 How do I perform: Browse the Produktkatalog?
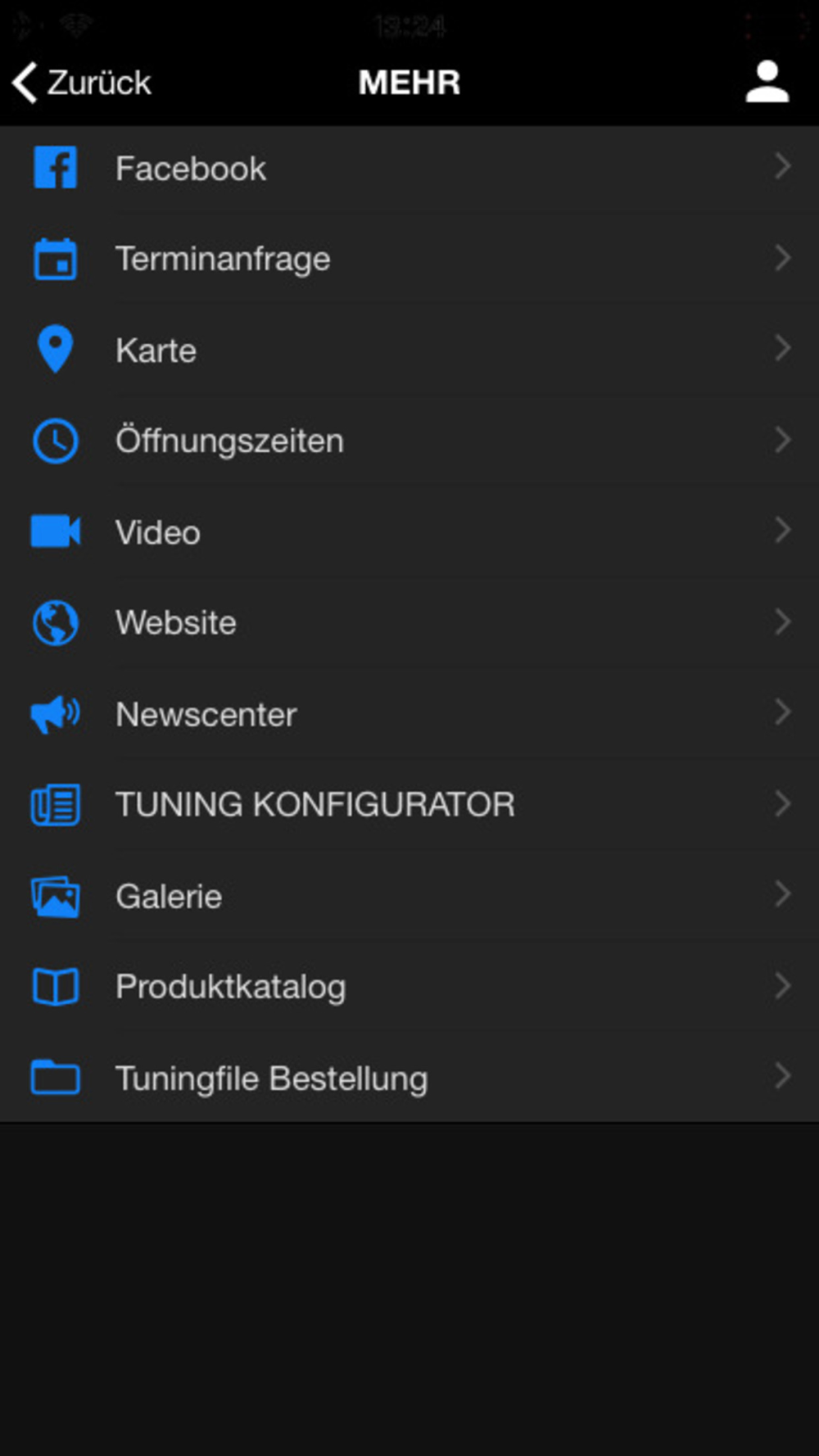click(x=409, y=987)
